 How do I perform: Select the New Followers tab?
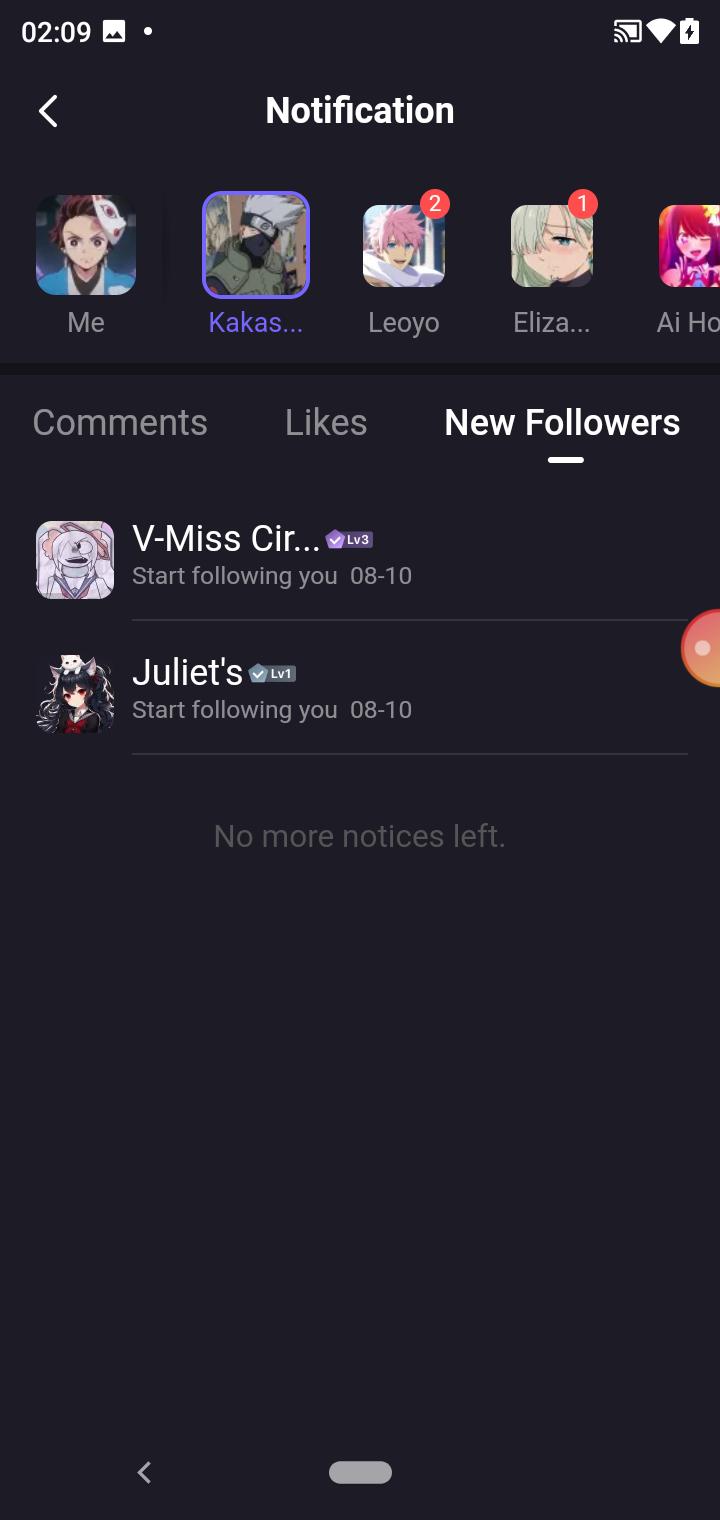562,423
